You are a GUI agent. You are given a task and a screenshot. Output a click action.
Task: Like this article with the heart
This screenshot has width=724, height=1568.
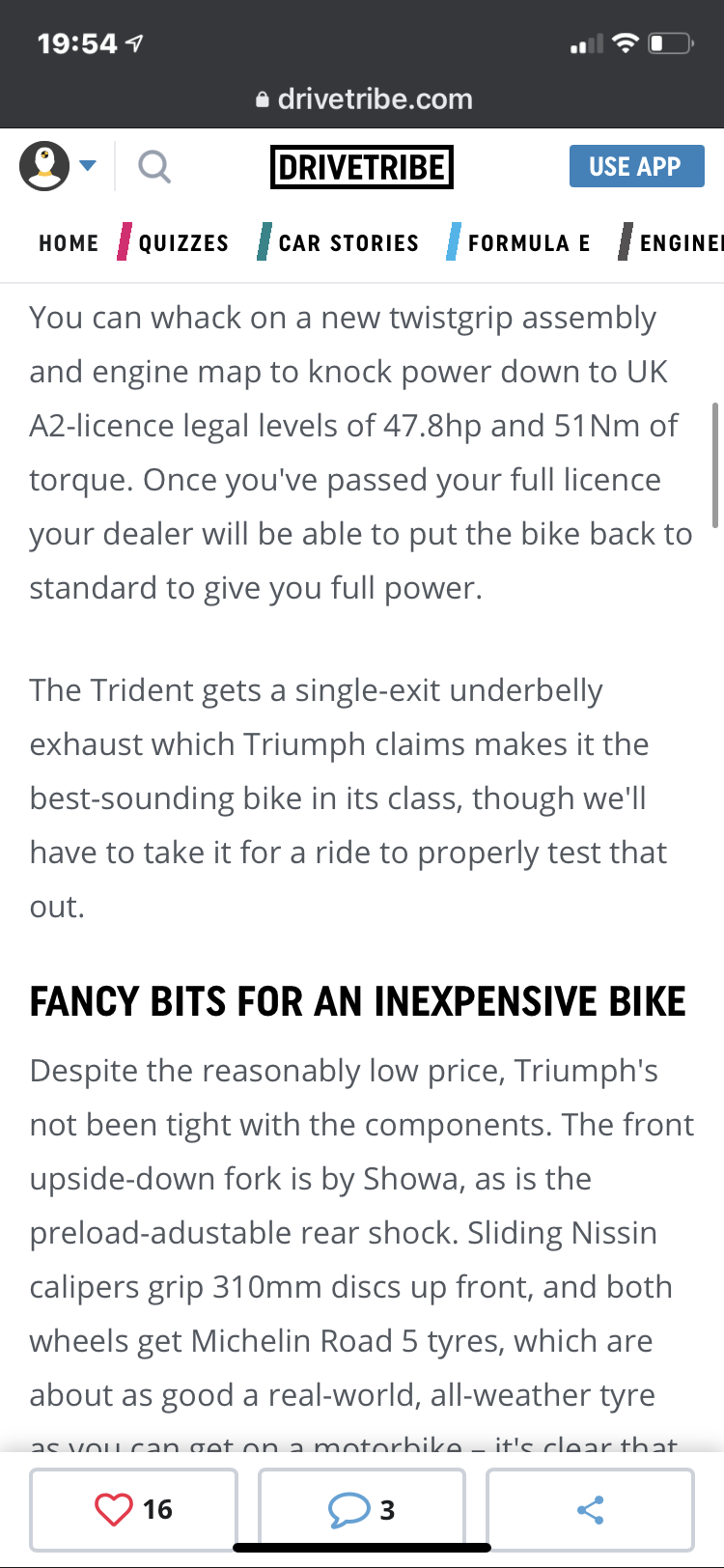133,1509
